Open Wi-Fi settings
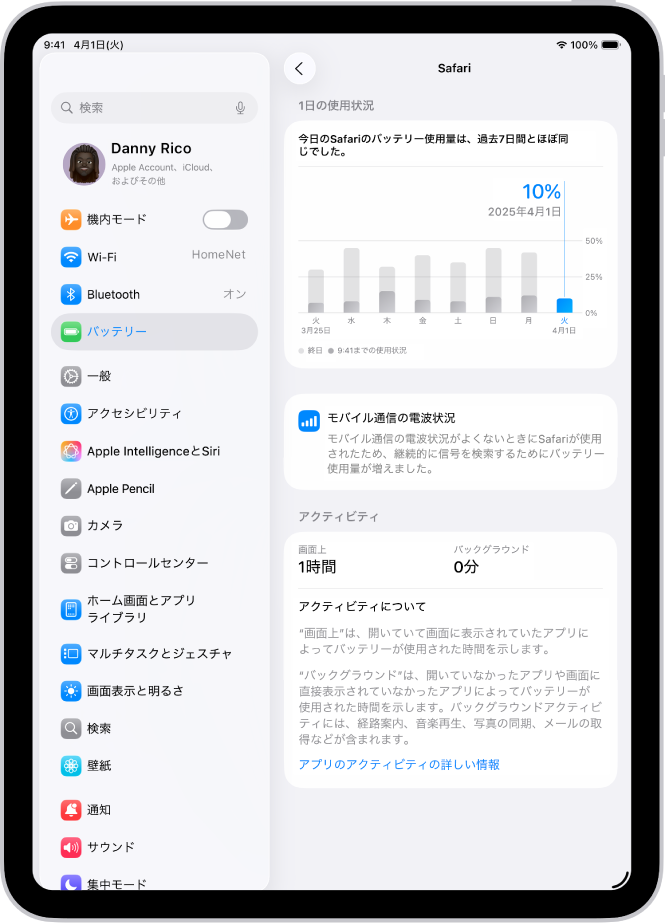 154,257
